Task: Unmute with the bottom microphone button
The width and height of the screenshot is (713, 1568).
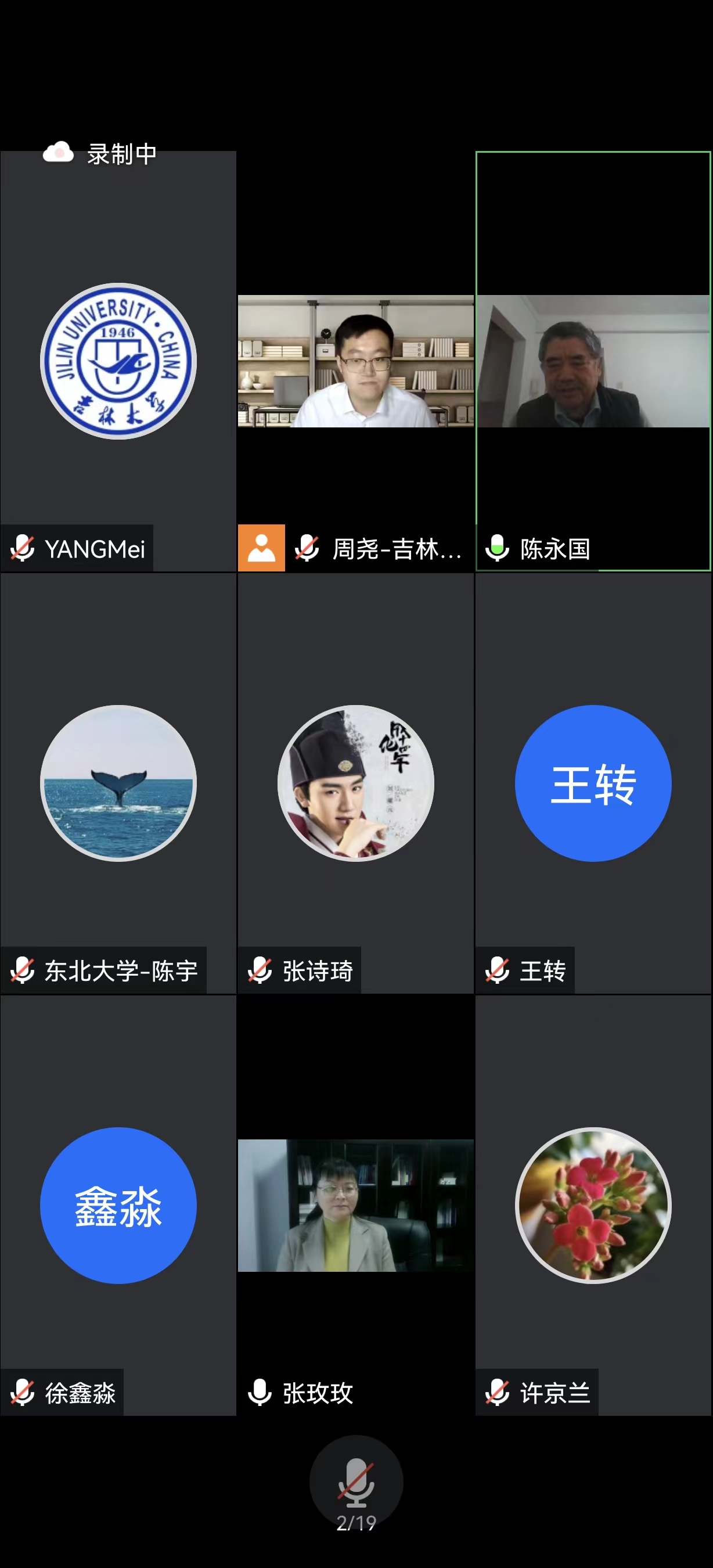Action: 356,1481
